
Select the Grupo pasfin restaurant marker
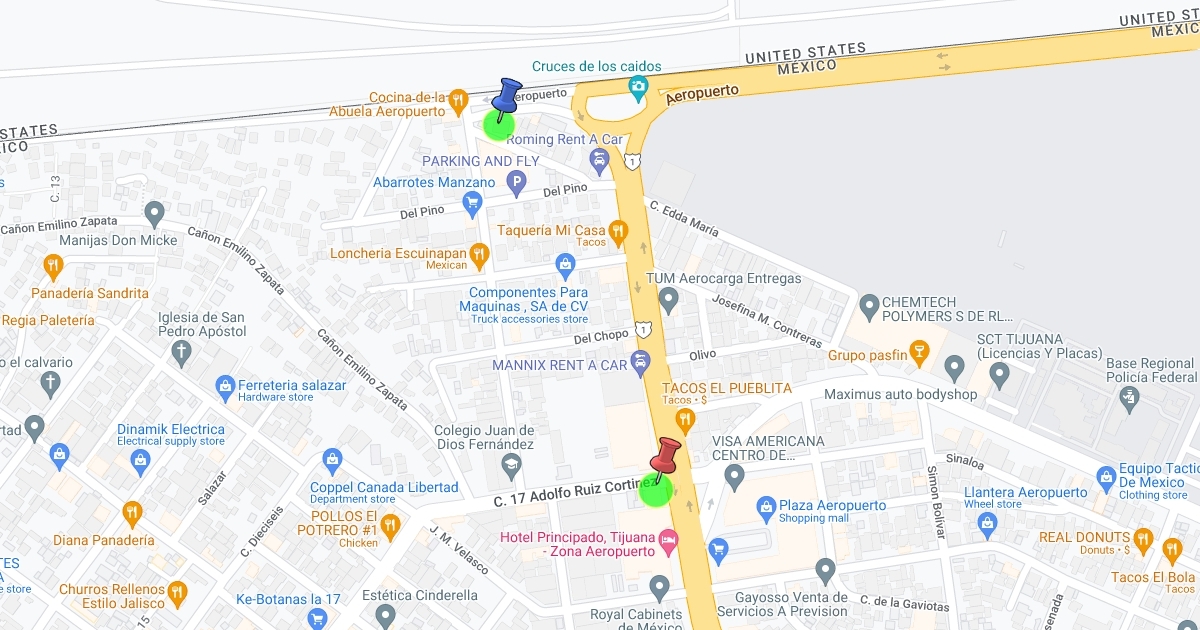click(x=920, y=352)
